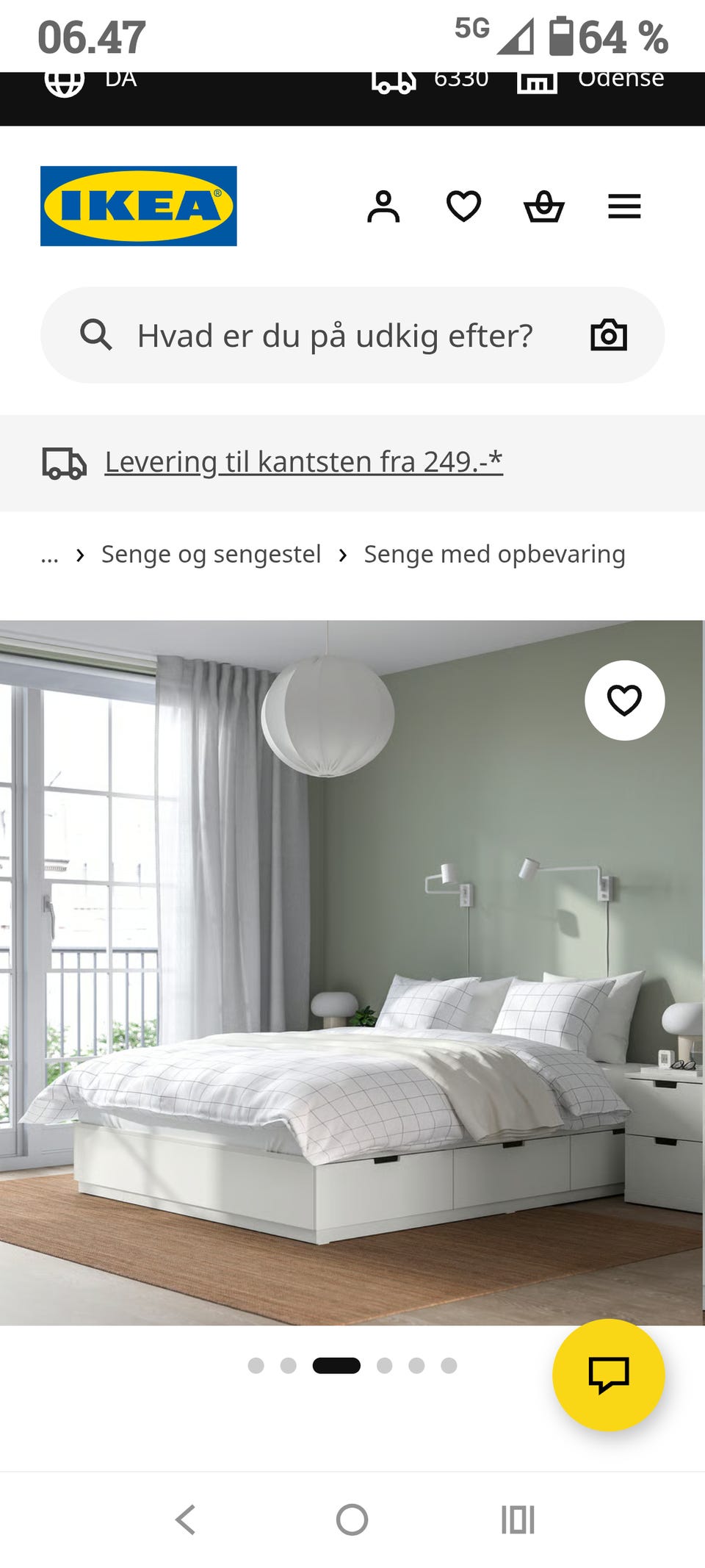Open Senge med opbevaring breadcrumb
This screenshot has height=1568, width=705.
[493, 555]
